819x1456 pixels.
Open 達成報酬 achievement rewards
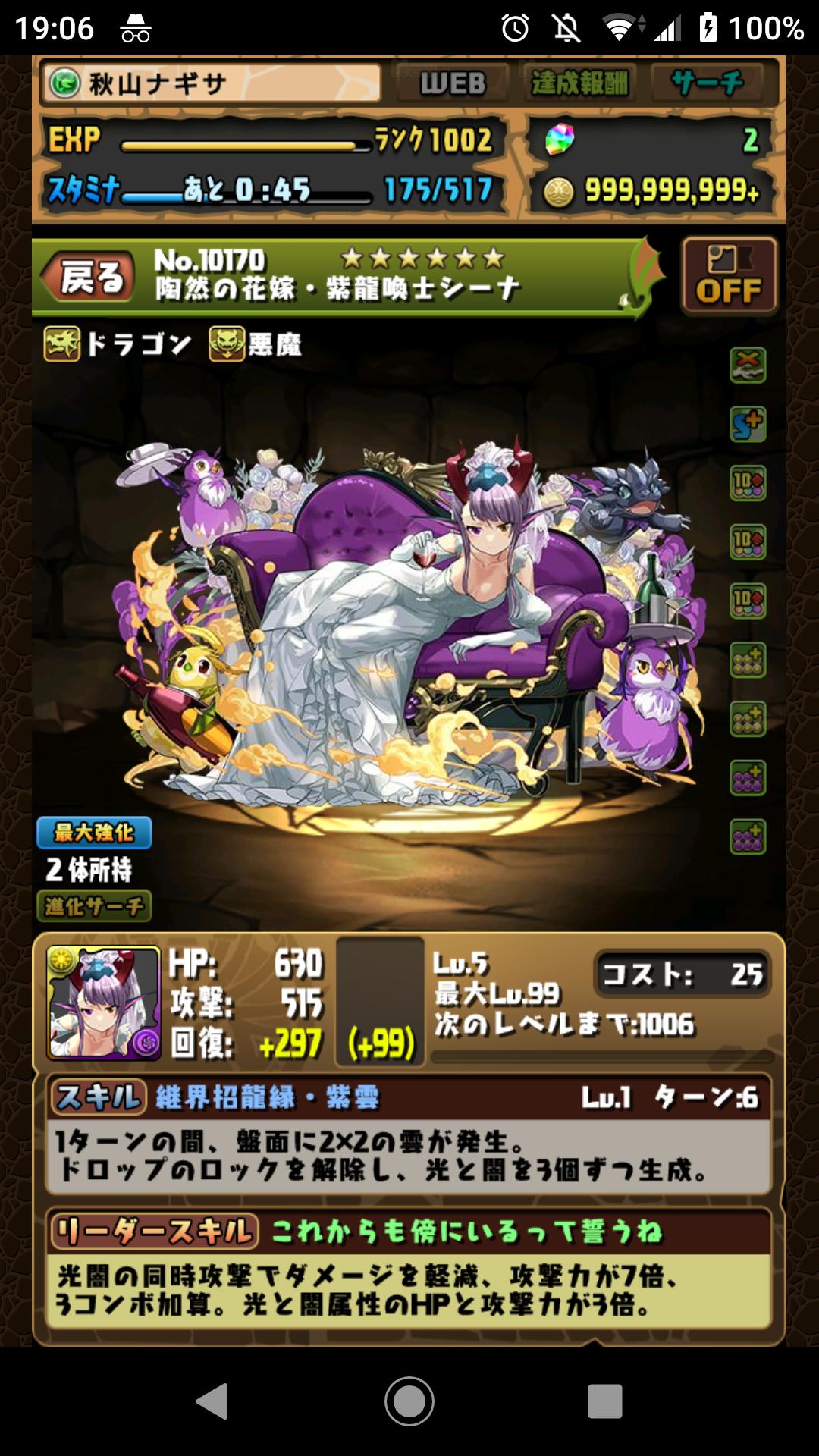point(580,83)
